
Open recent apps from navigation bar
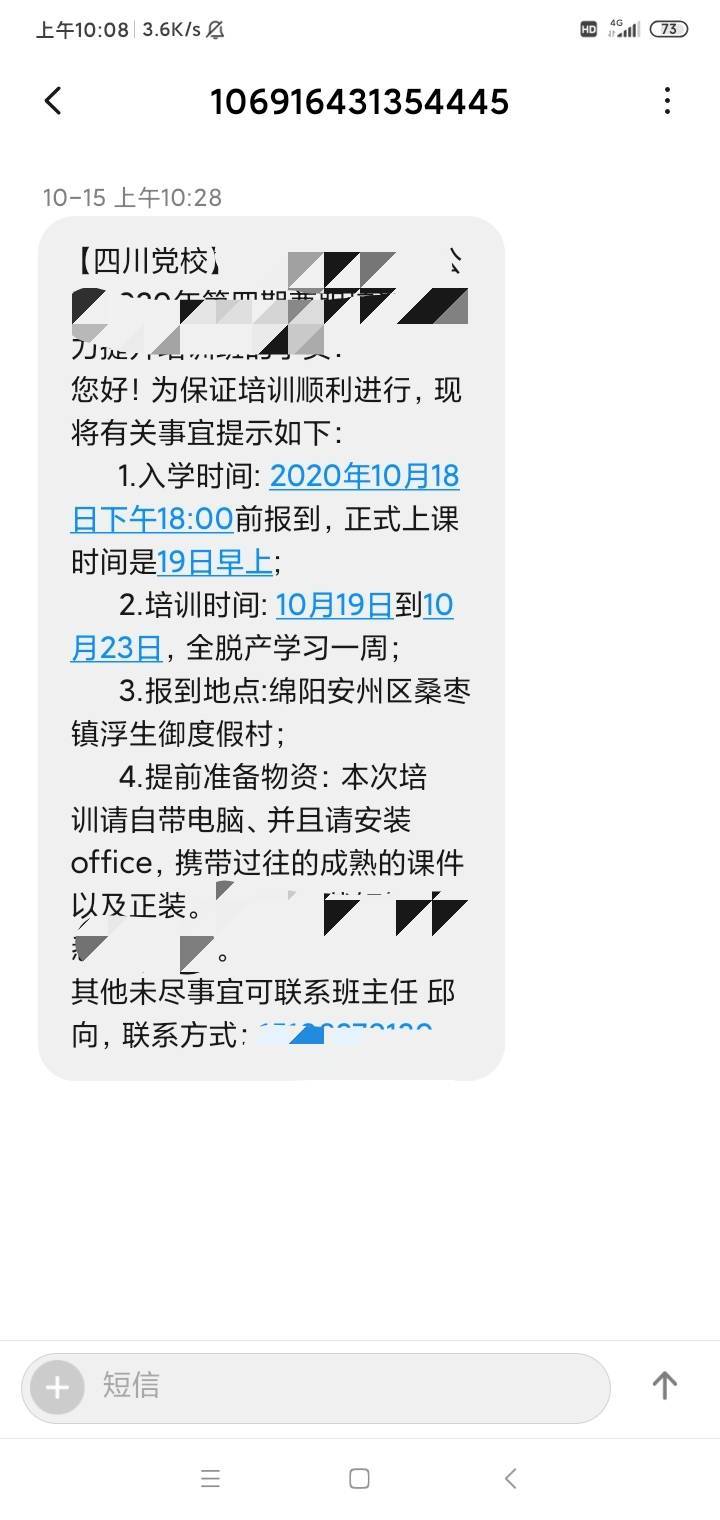[x=210, y=1478]
